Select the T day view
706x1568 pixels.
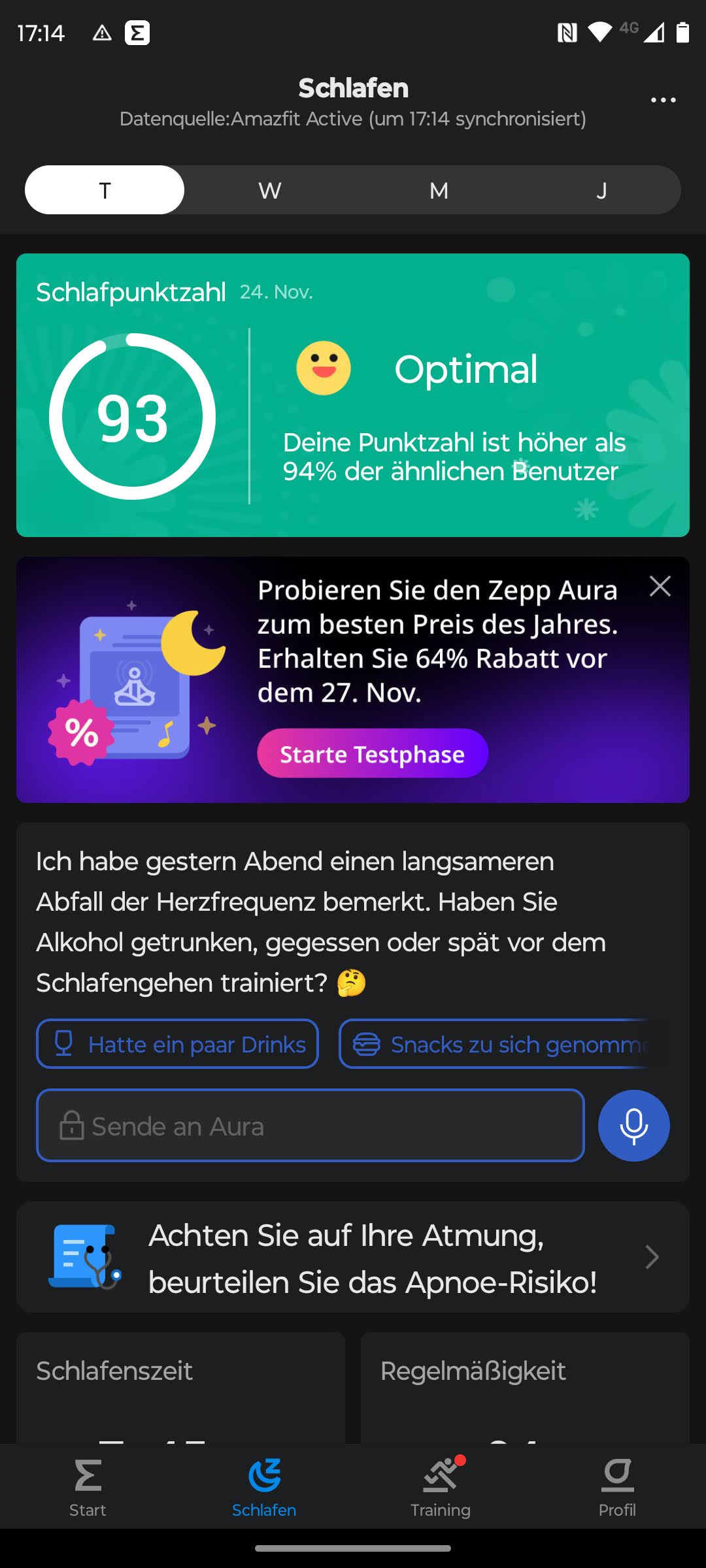pyautogui.click(x=105, y=190)
